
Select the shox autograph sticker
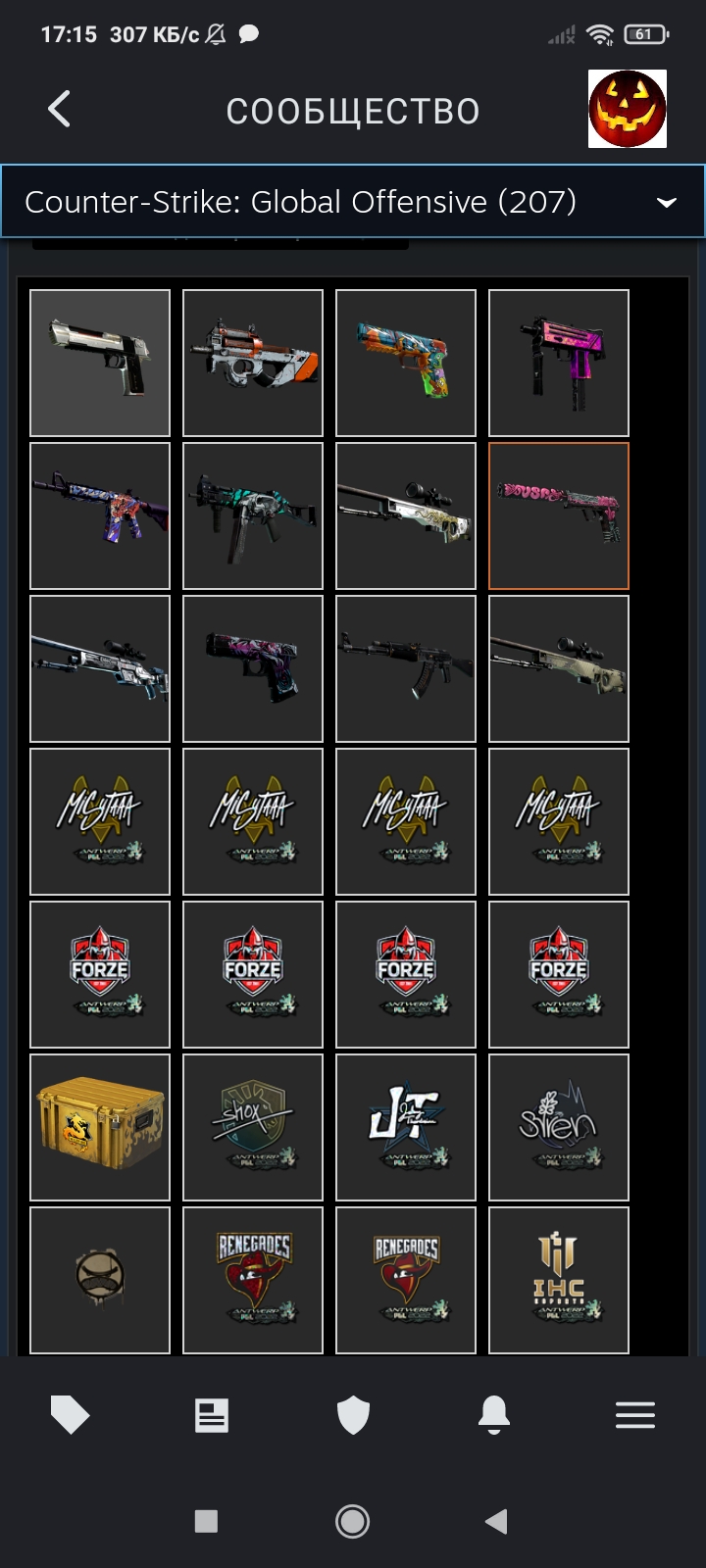tap(253, 1127)
